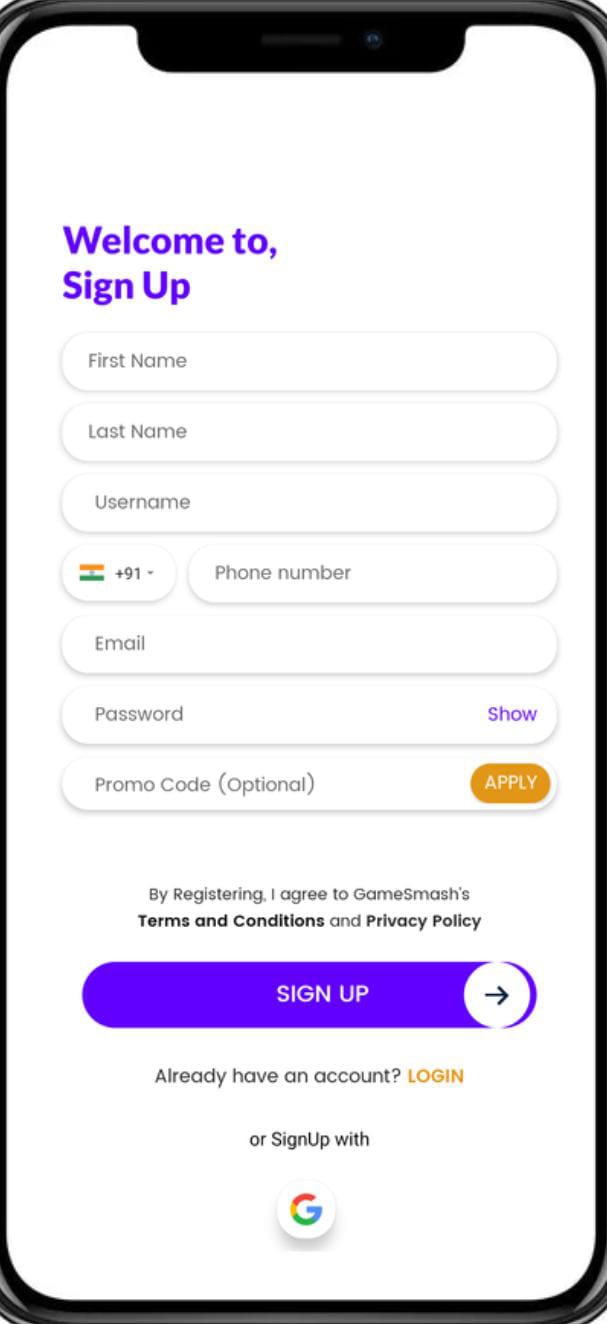
Task: Select the Username field
Action: pos(308,502)
